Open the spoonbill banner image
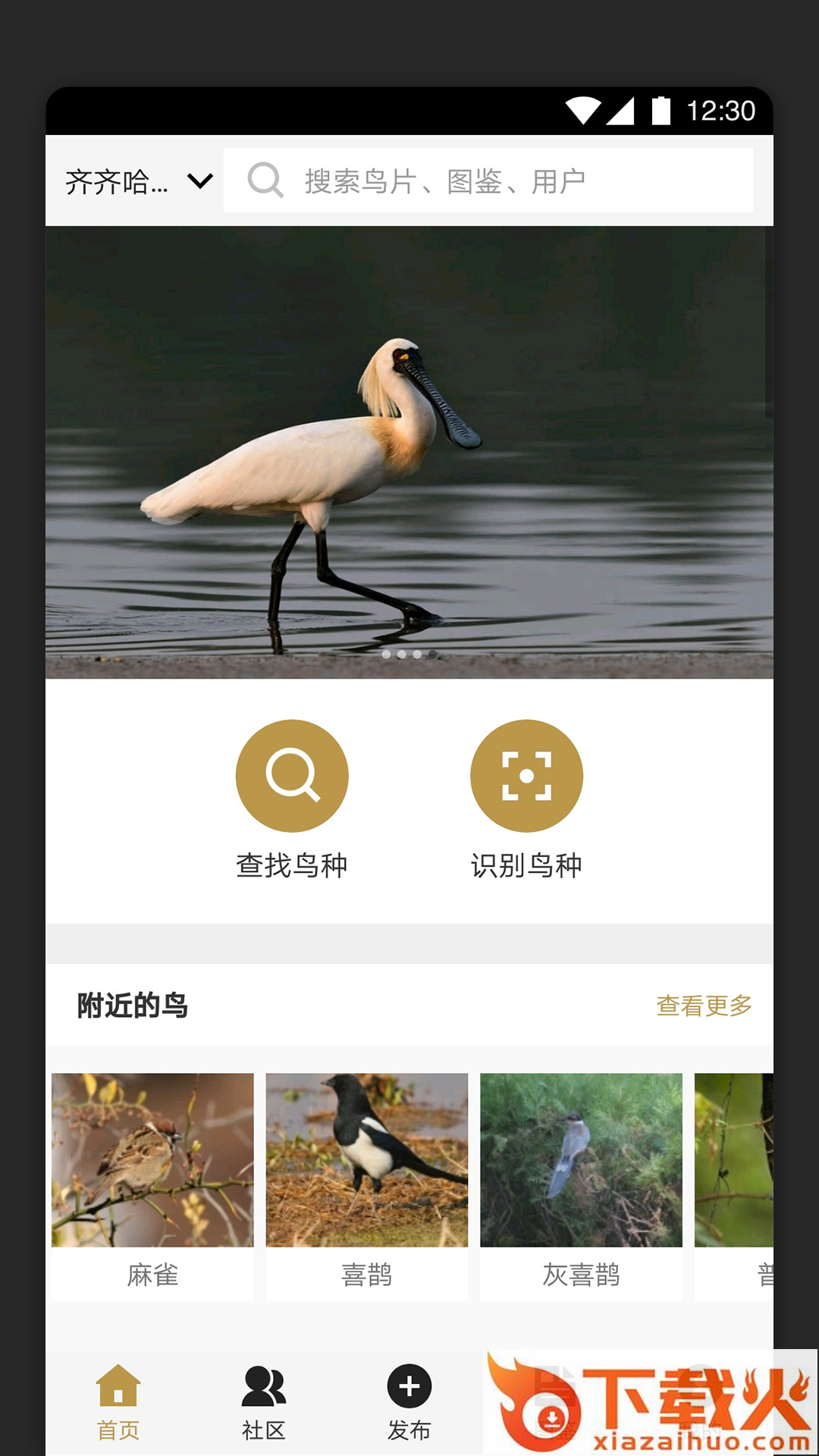Image resolution: width=819 pixels, height=1456 pixels. point(409,452)
